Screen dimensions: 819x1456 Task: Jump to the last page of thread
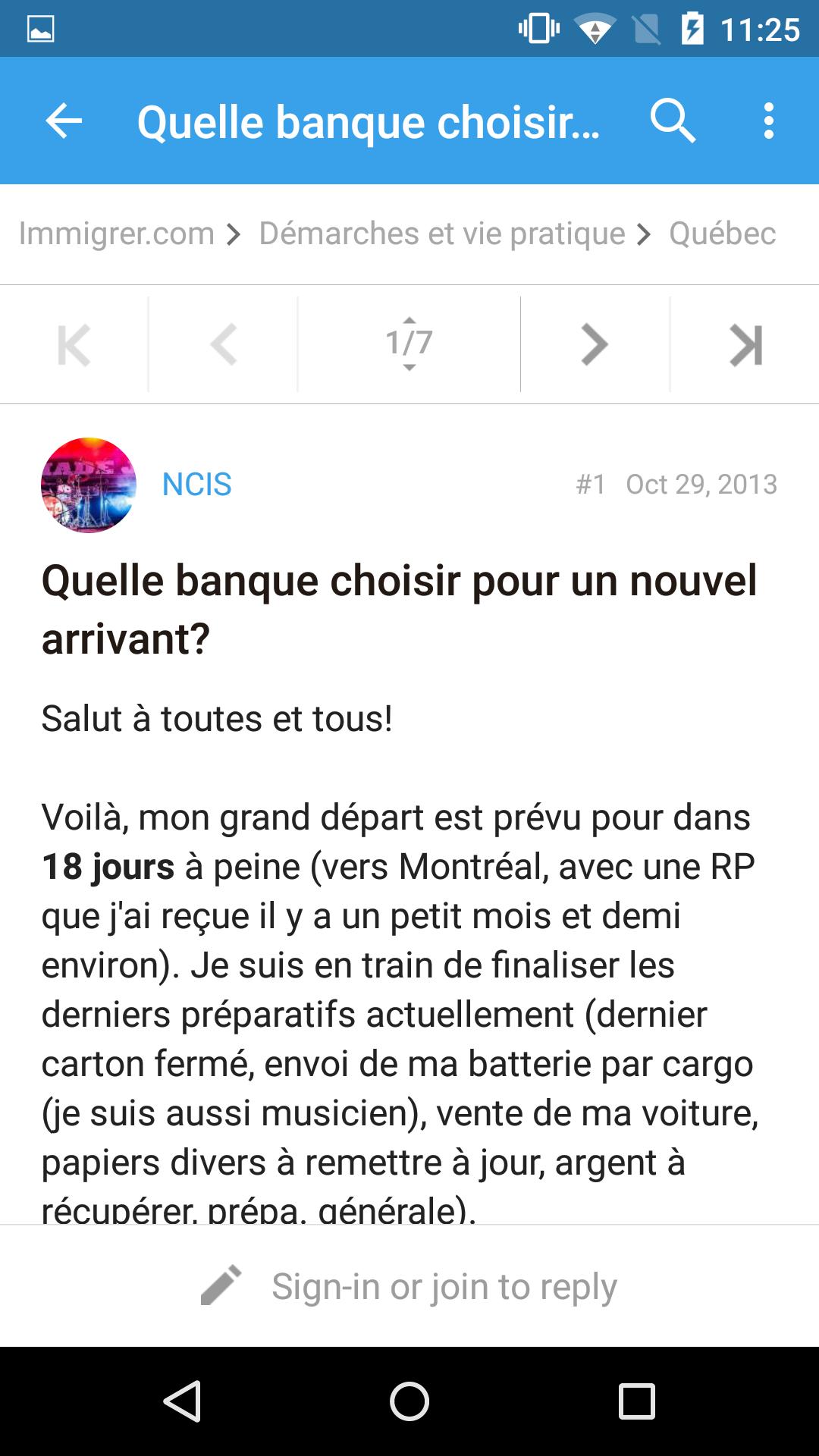pos(745,345)
